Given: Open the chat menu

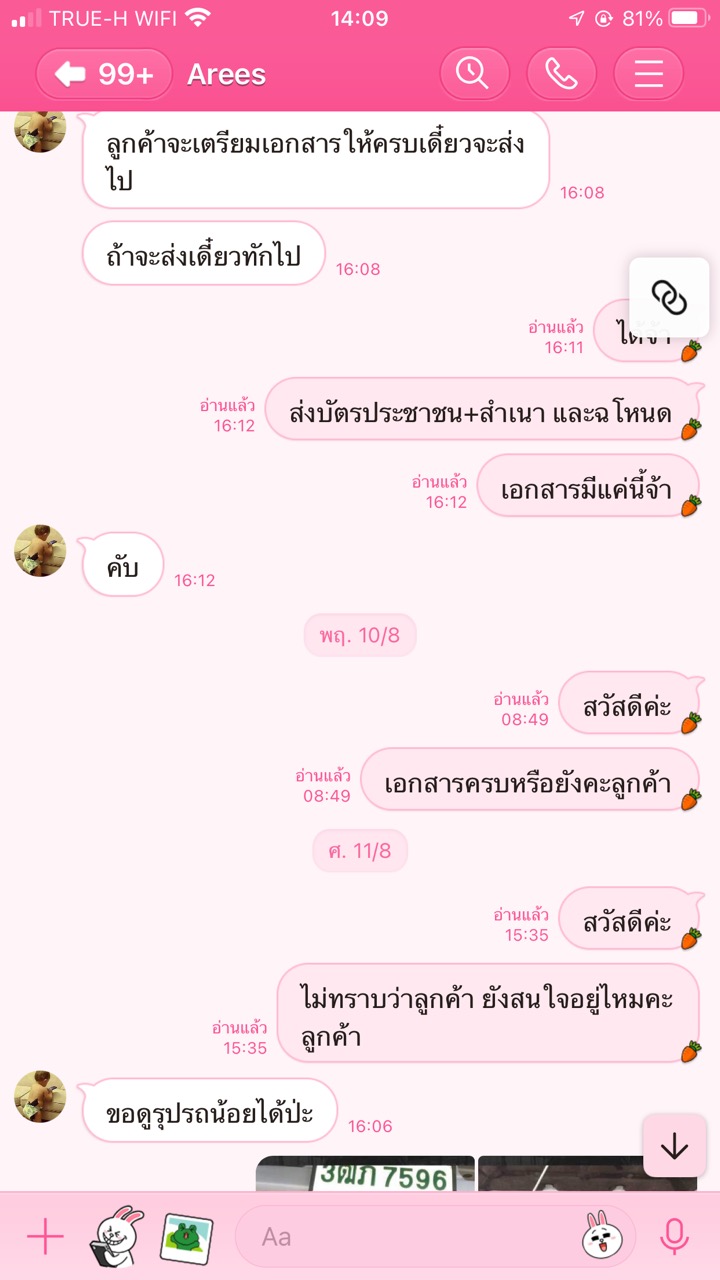Looking at the screenshot, I should [648, 74].
